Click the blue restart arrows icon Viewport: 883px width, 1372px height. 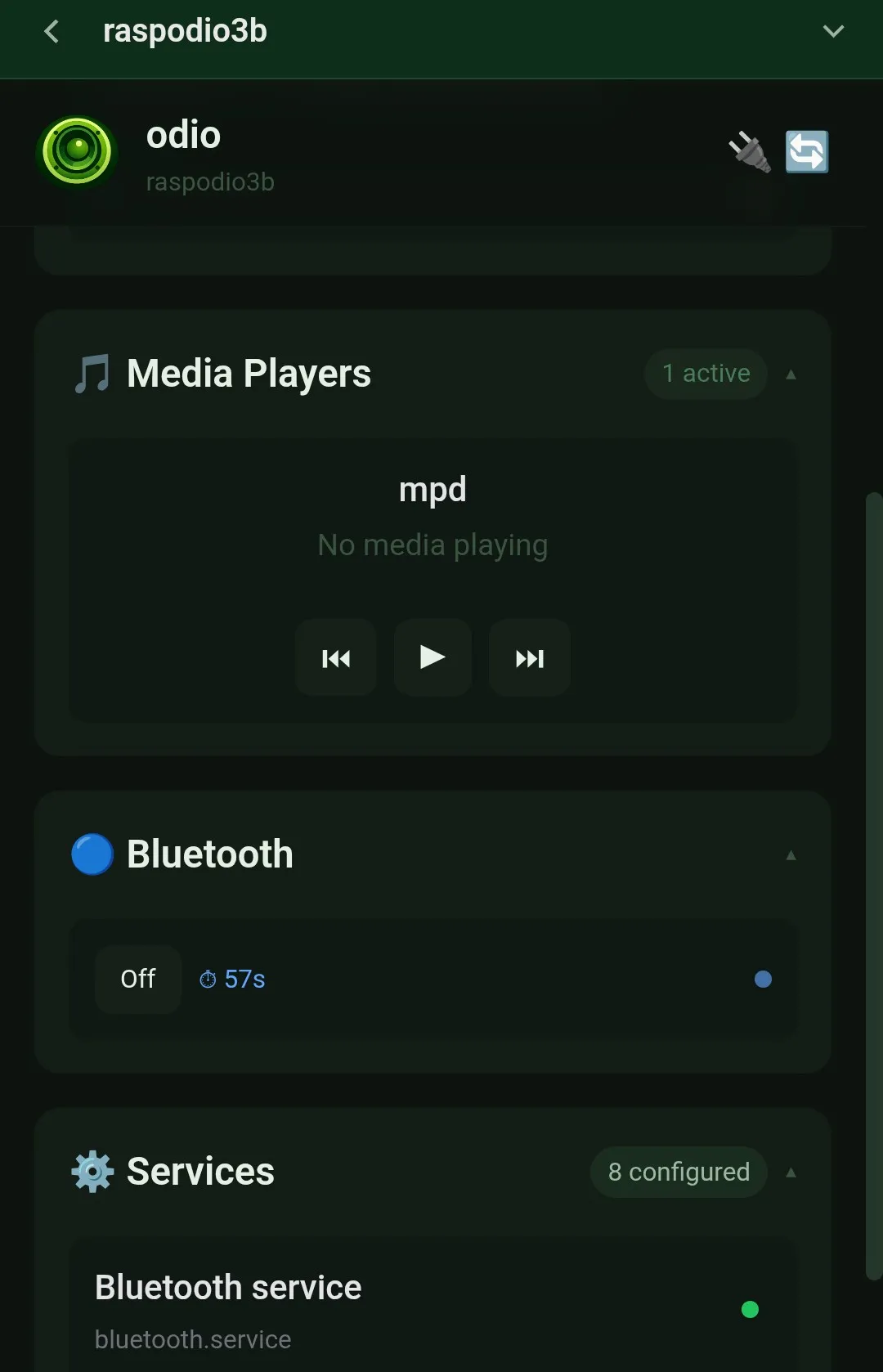806,151
